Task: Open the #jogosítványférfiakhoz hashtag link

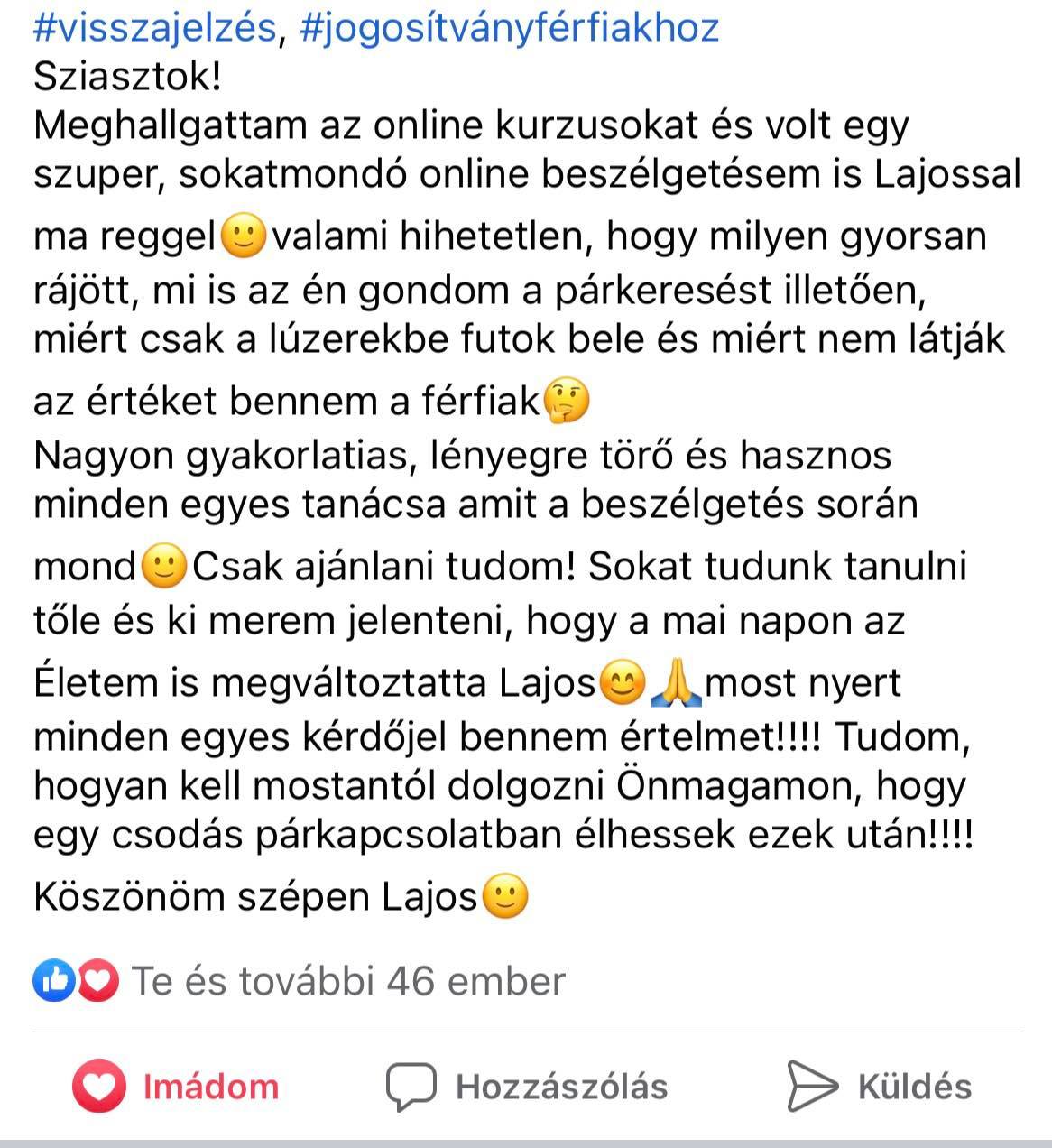Action: [x=508, y=28]
